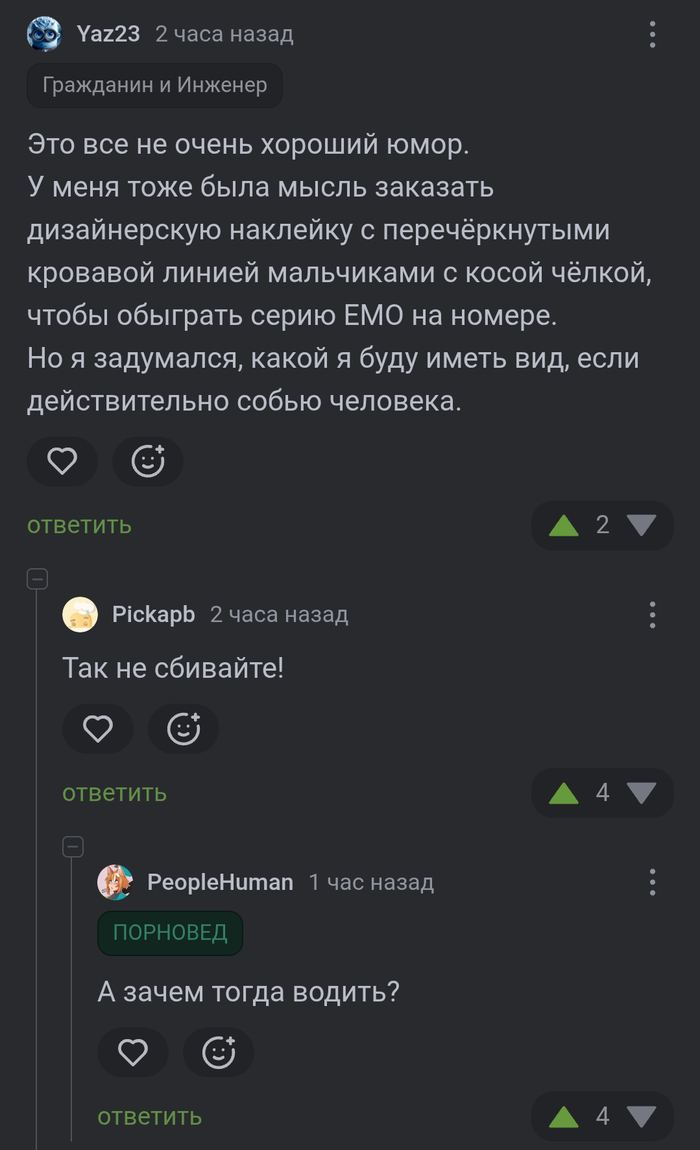
Task: Open Pickapb's profile
Action: pos(153,615)
